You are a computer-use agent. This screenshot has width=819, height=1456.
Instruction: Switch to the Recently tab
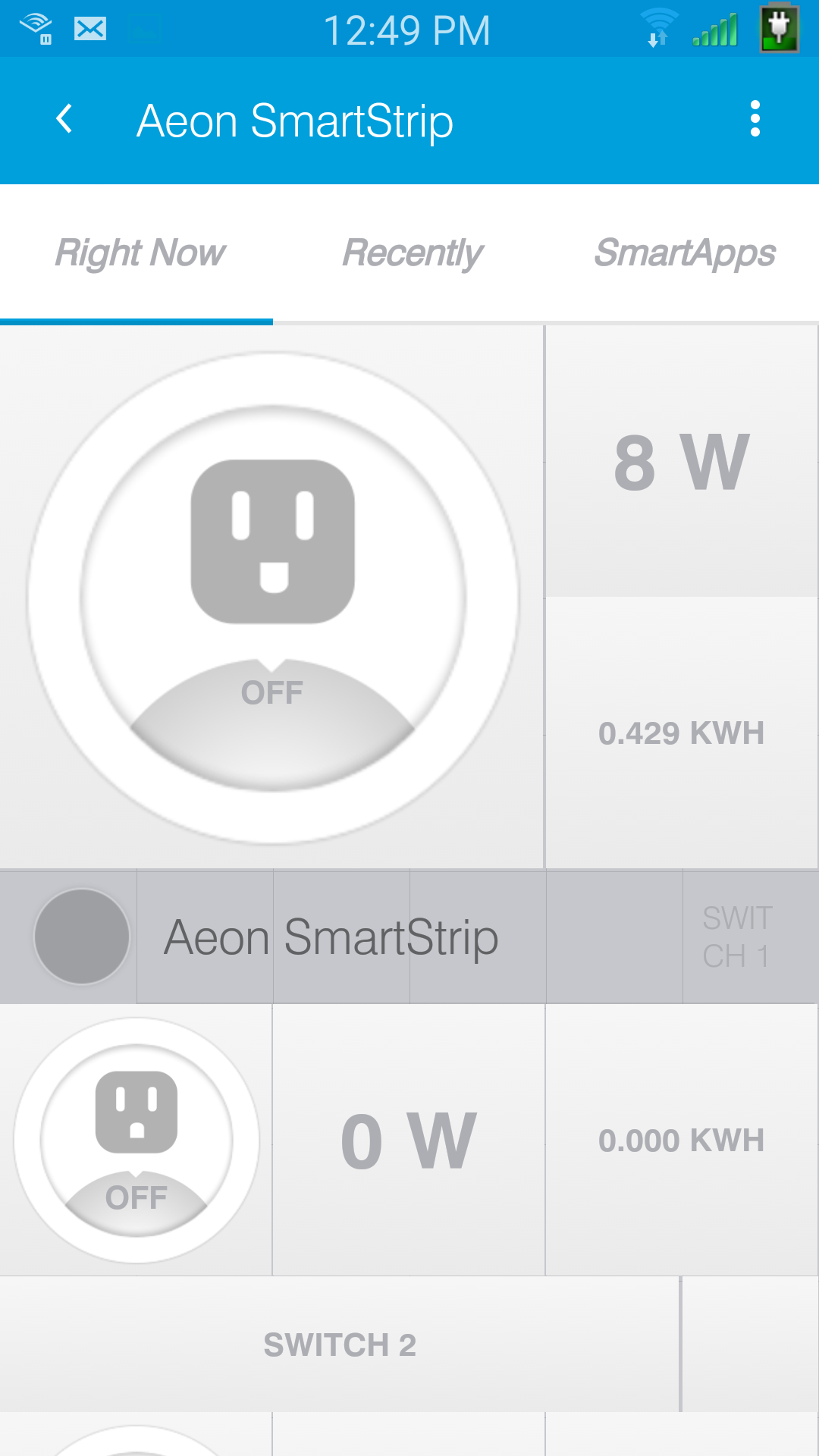pos(412,253)
